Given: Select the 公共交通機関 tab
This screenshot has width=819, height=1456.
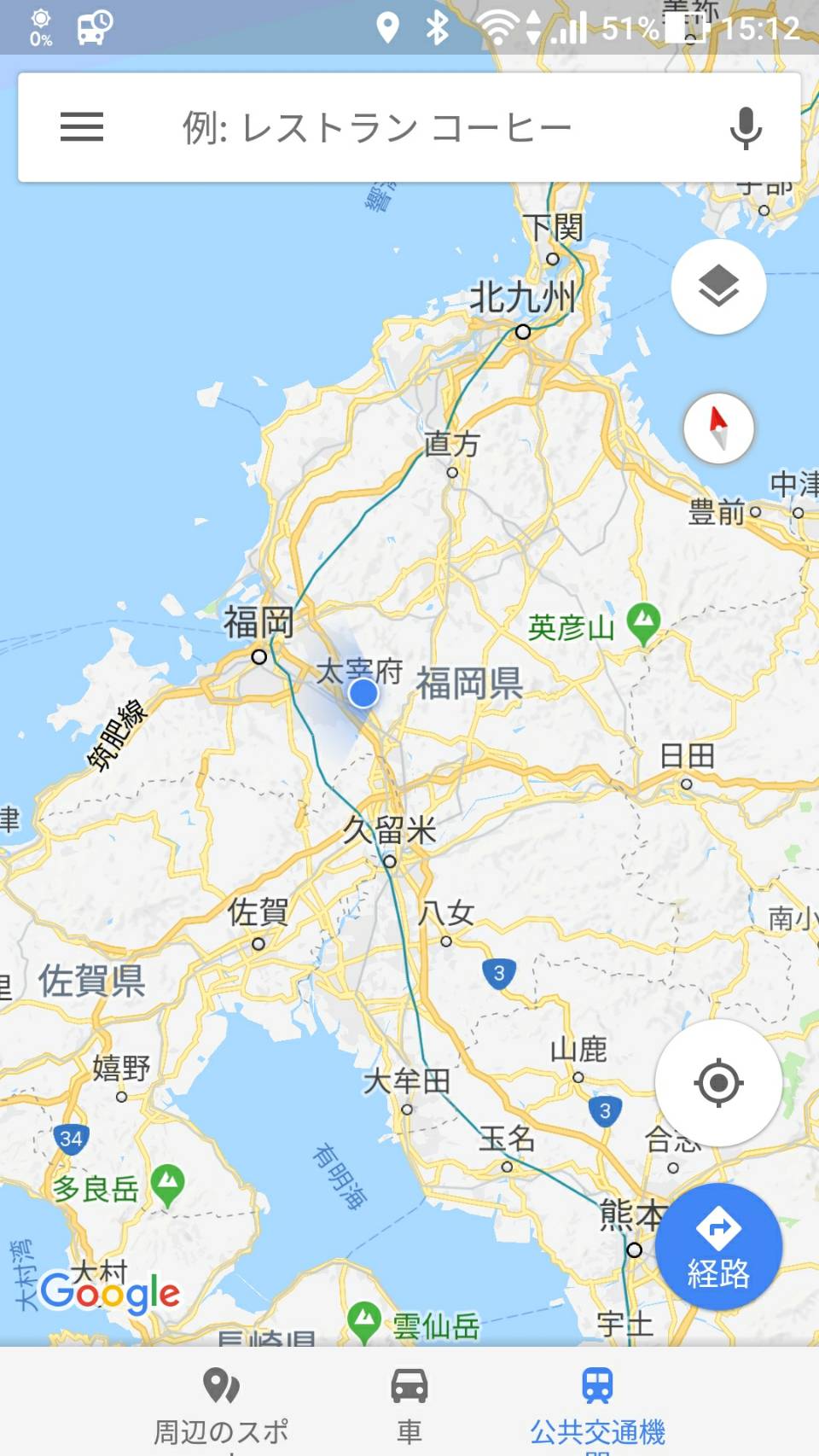Looking at the screenshot, I should [x=597, y=1404].
